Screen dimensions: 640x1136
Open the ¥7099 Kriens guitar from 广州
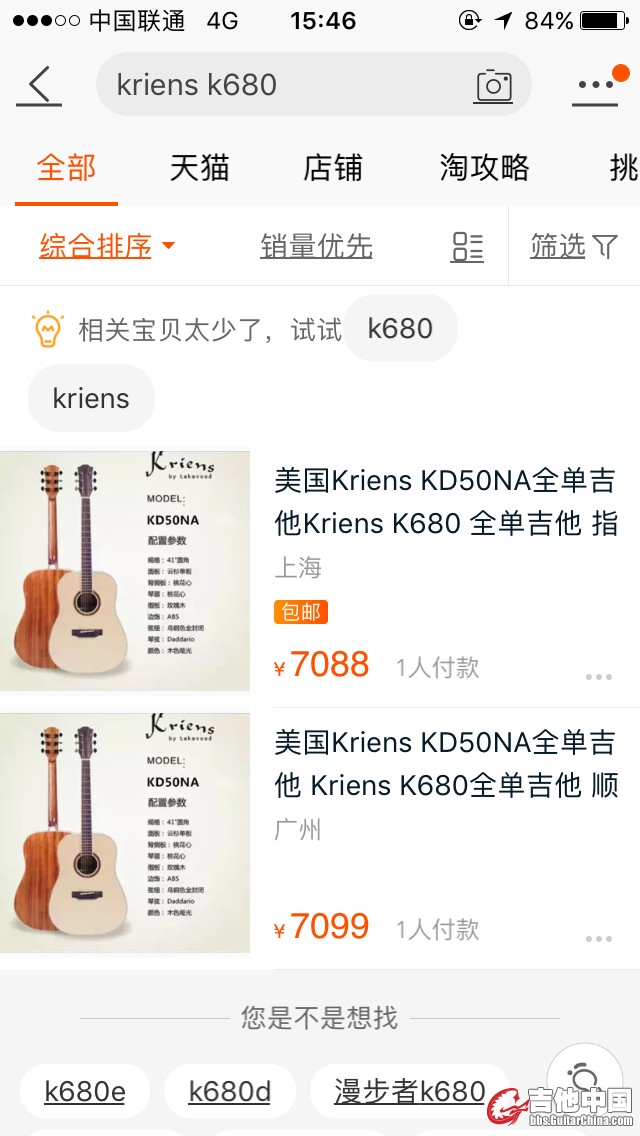click(x=444, y=764)
